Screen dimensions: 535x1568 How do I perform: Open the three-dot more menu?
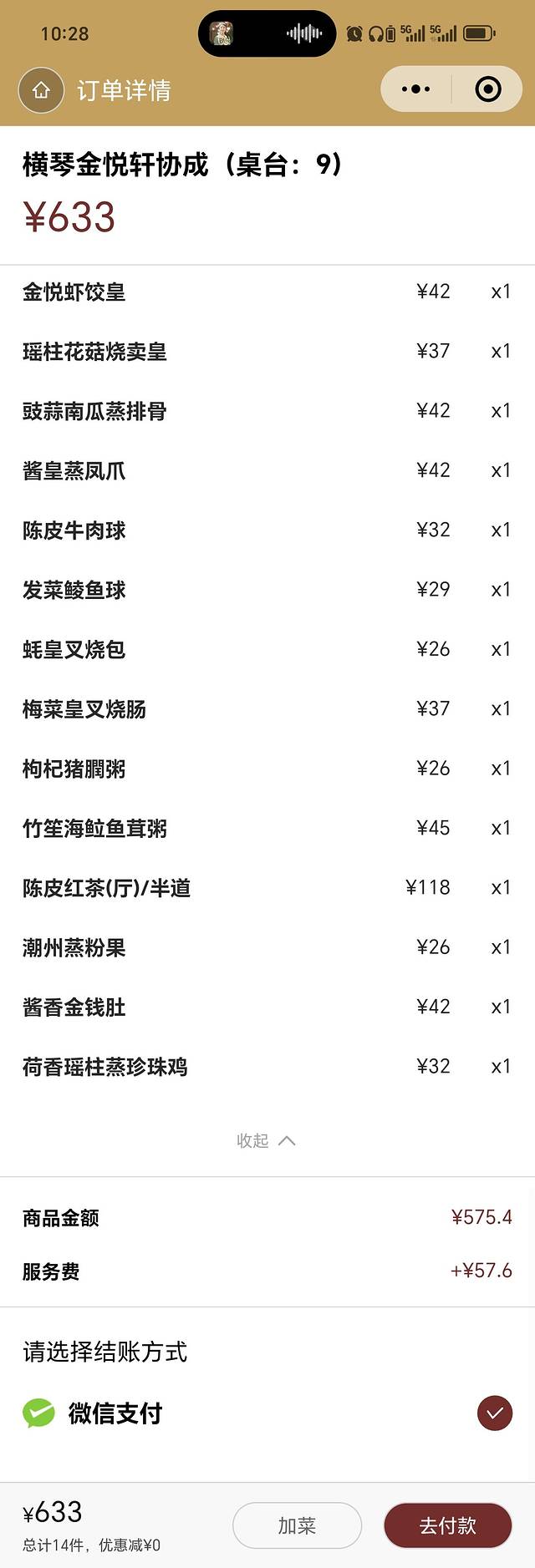415,89
